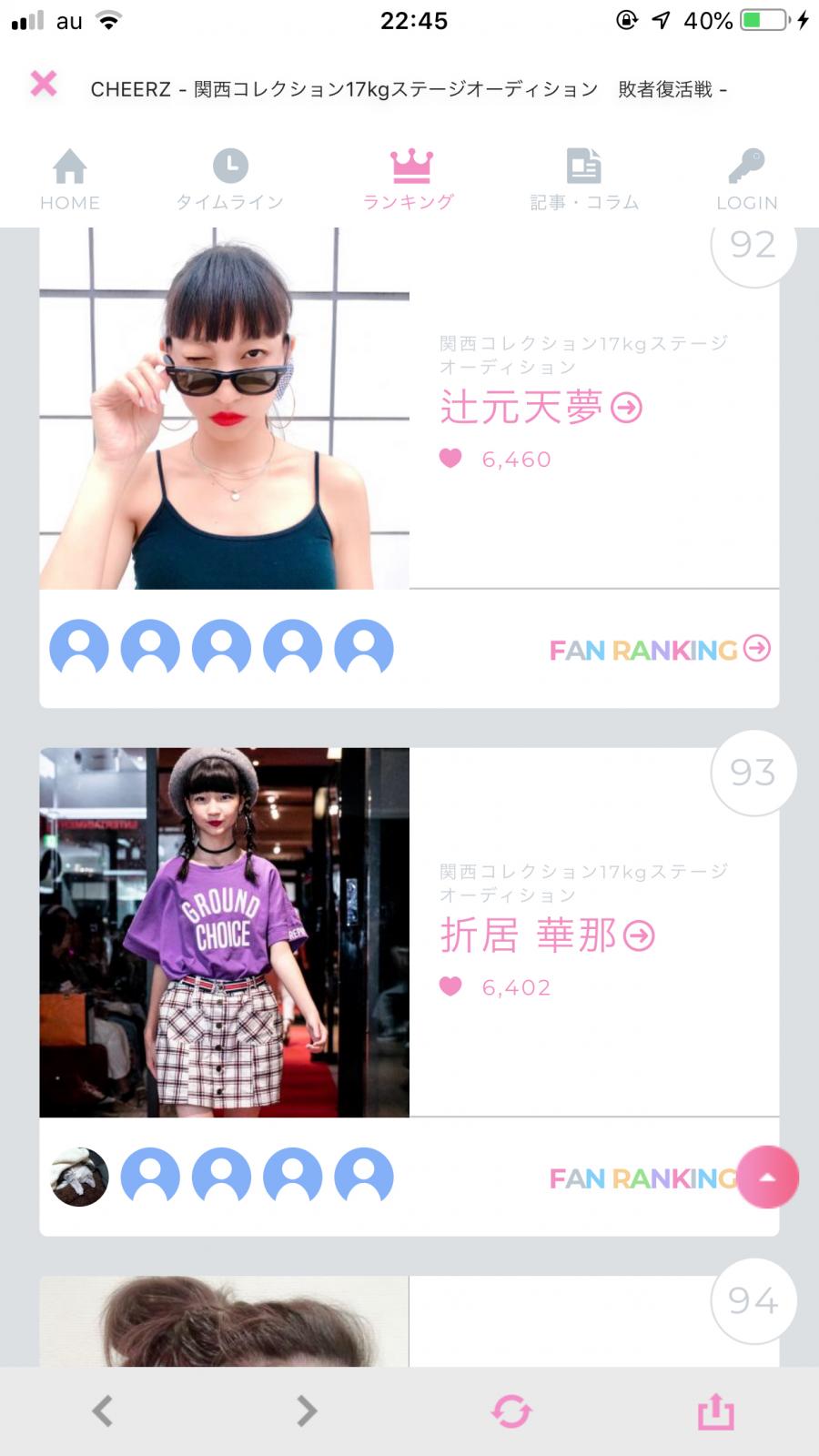This screenshot has width=819, height=1456.
Task: Open the 記事・コラム tab
Action: pos(584,179)
